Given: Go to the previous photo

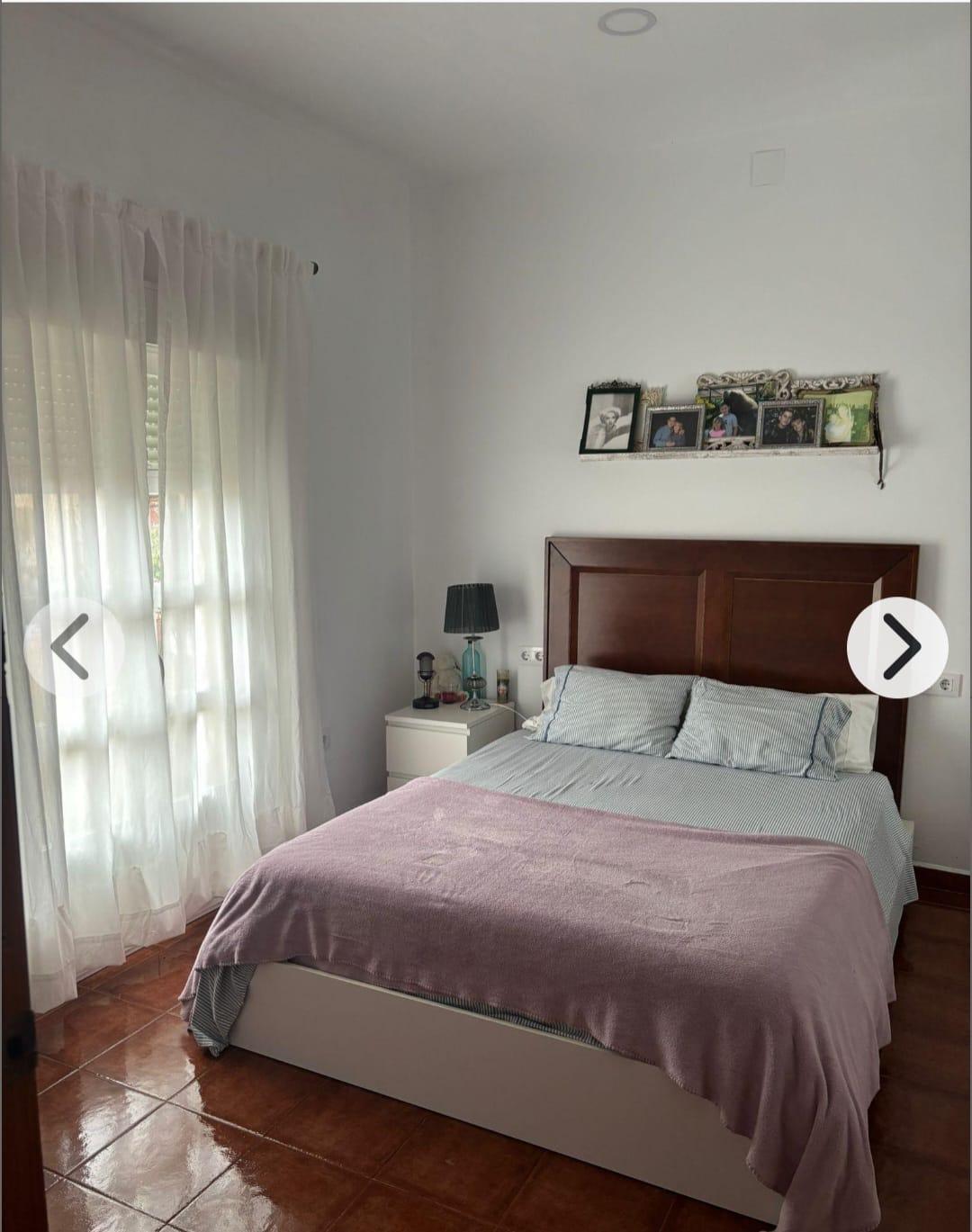Looking at the screenshot, I should point(72,646).
